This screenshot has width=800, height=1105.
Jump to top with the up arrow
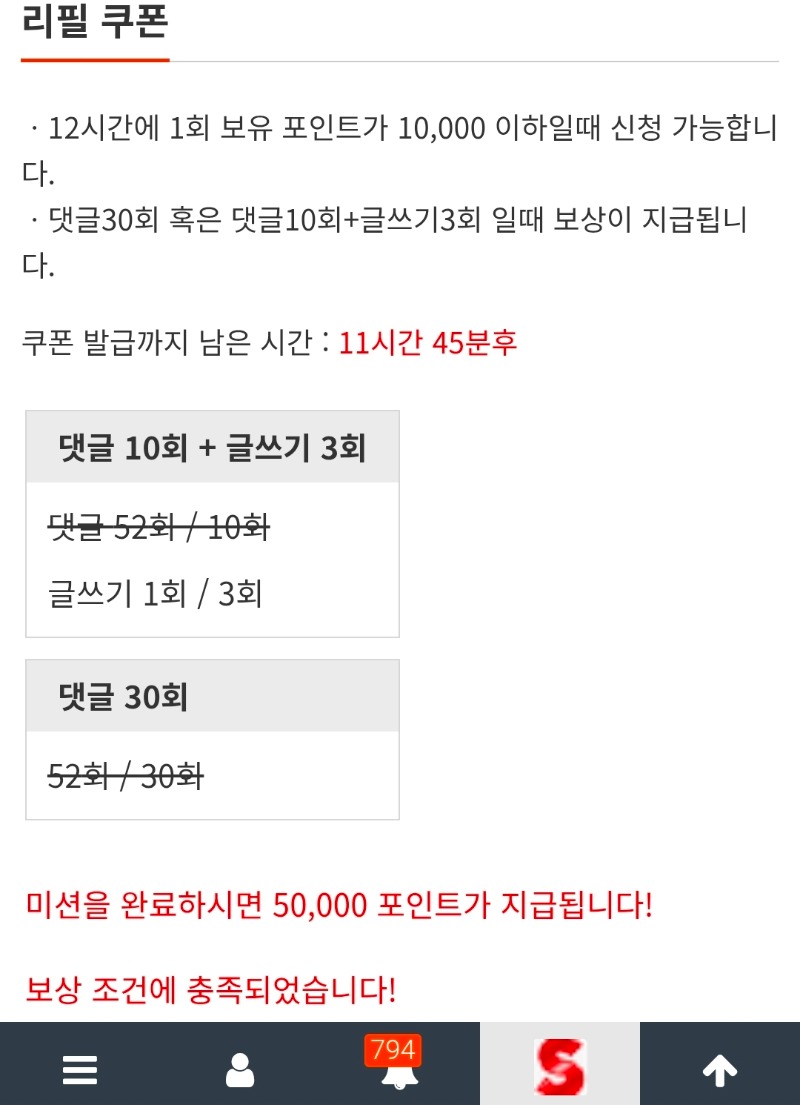tap(720, 1070)
